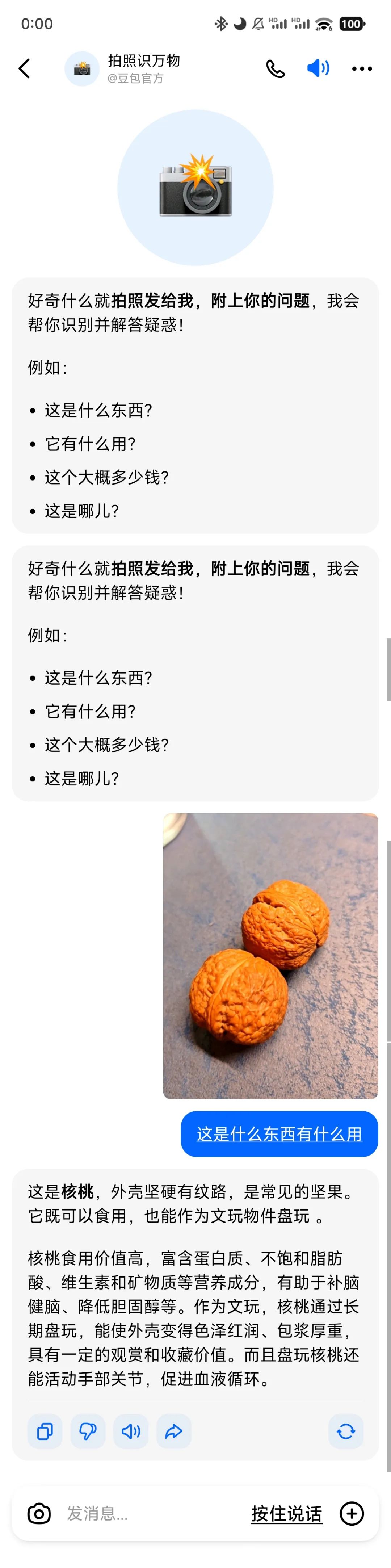
Task: Tap the 按住说话 voice input button
Action: coord(286,1513)
